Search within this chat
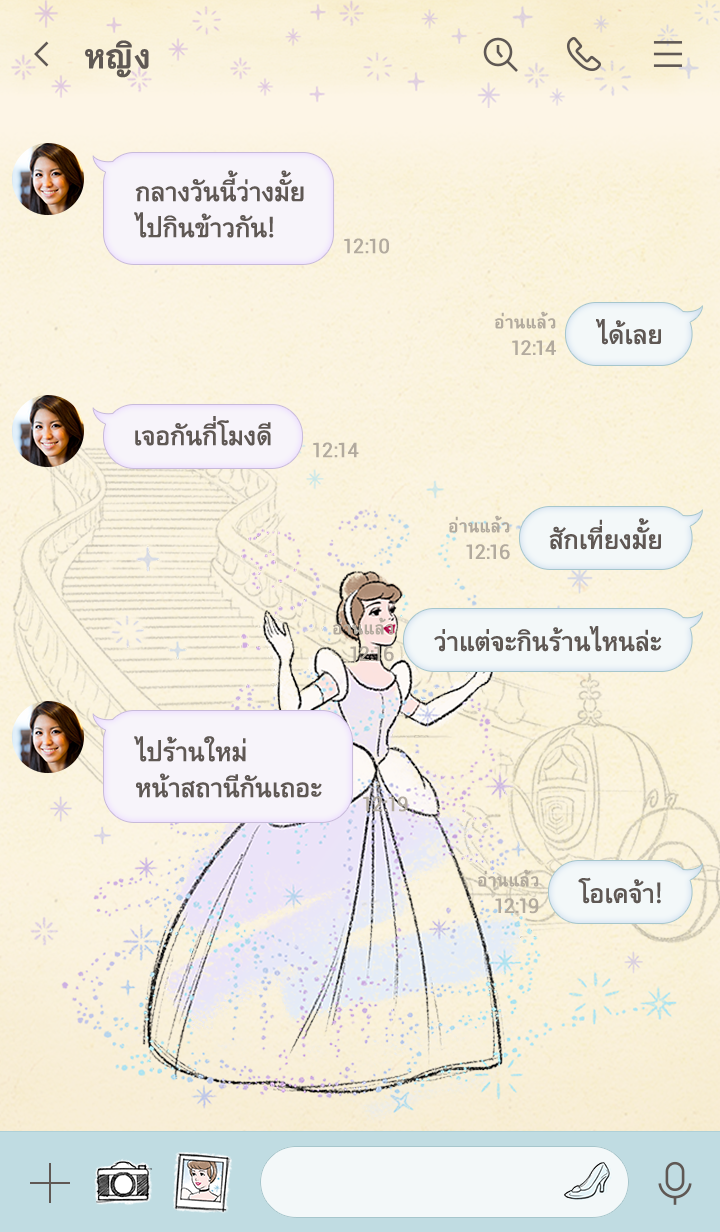 click(x=500, y=54)
